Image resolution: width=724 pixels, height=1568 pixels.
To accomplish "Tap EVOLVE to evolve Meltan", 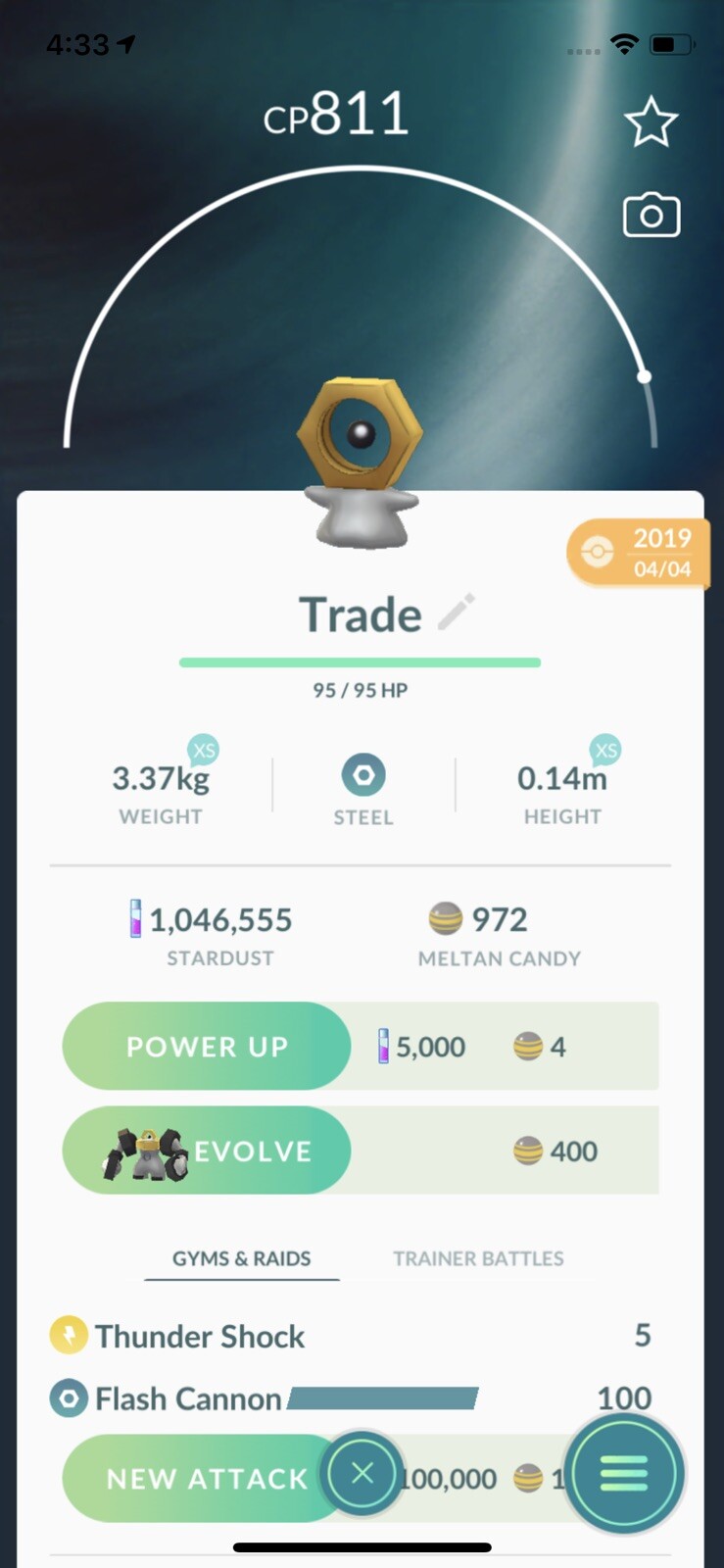I will click(207, 1151).
